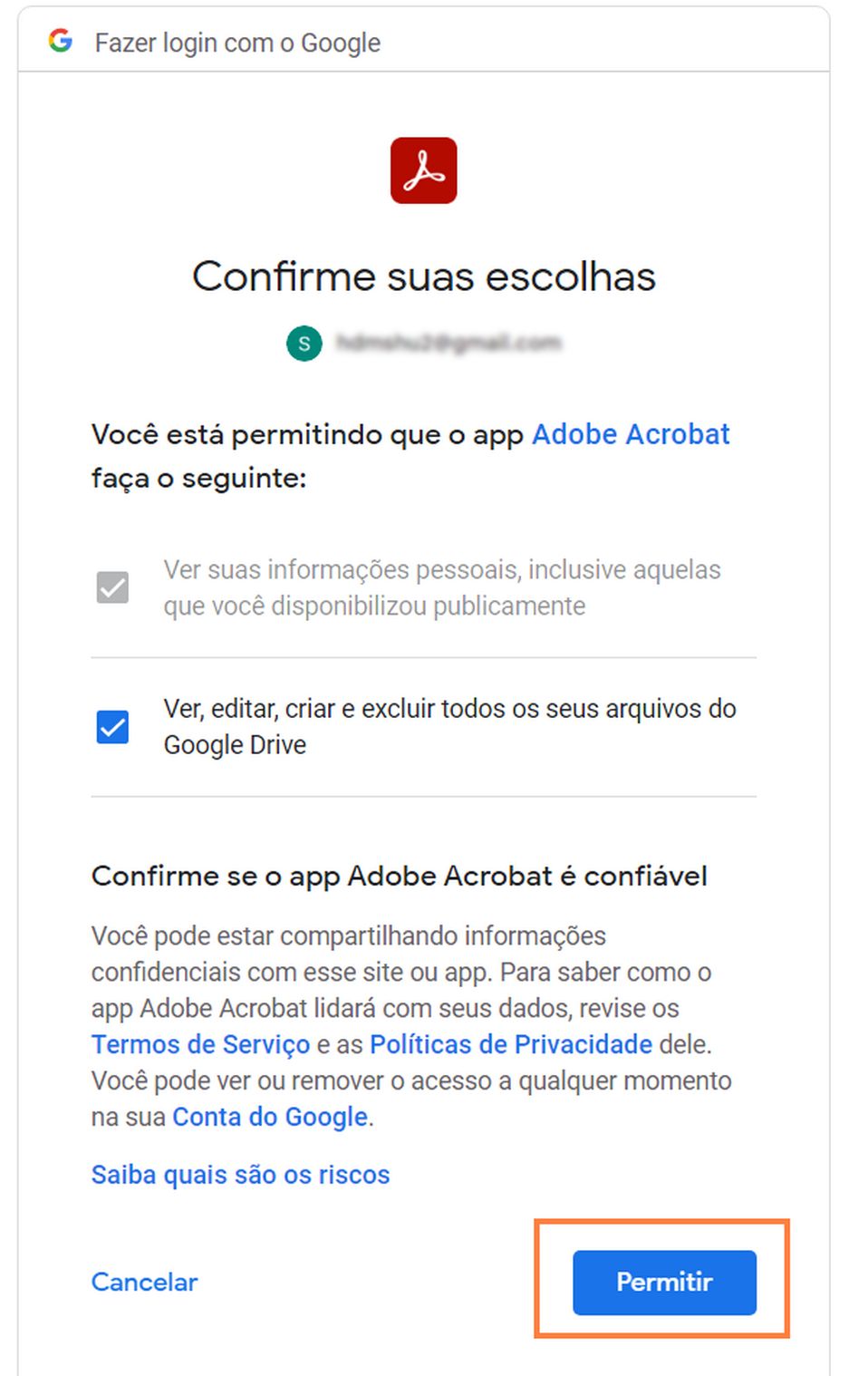Open the Termos de Serviço link

pos(199,1044)
